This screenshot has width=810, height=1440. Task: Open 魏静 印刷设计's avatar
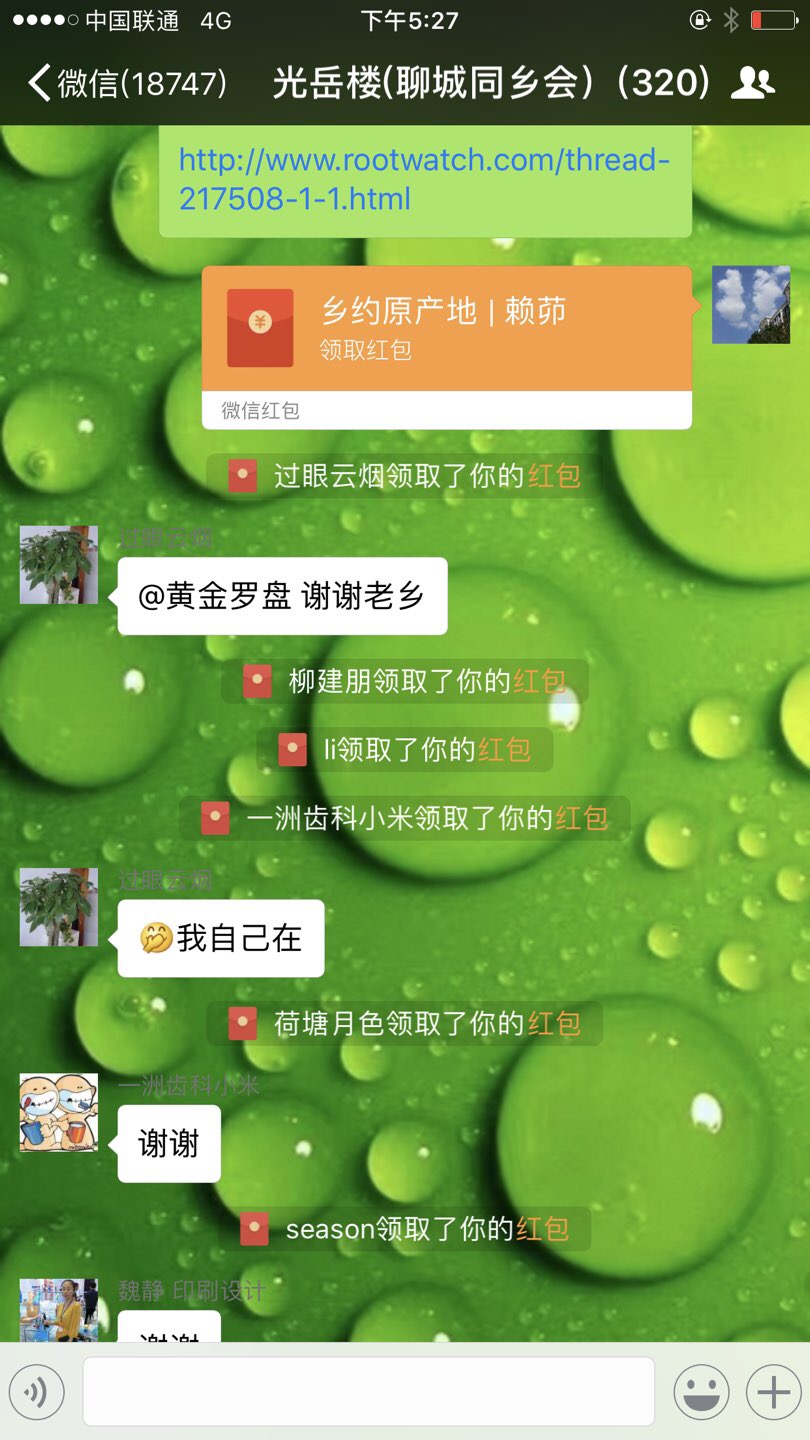tap(59, 1312)
